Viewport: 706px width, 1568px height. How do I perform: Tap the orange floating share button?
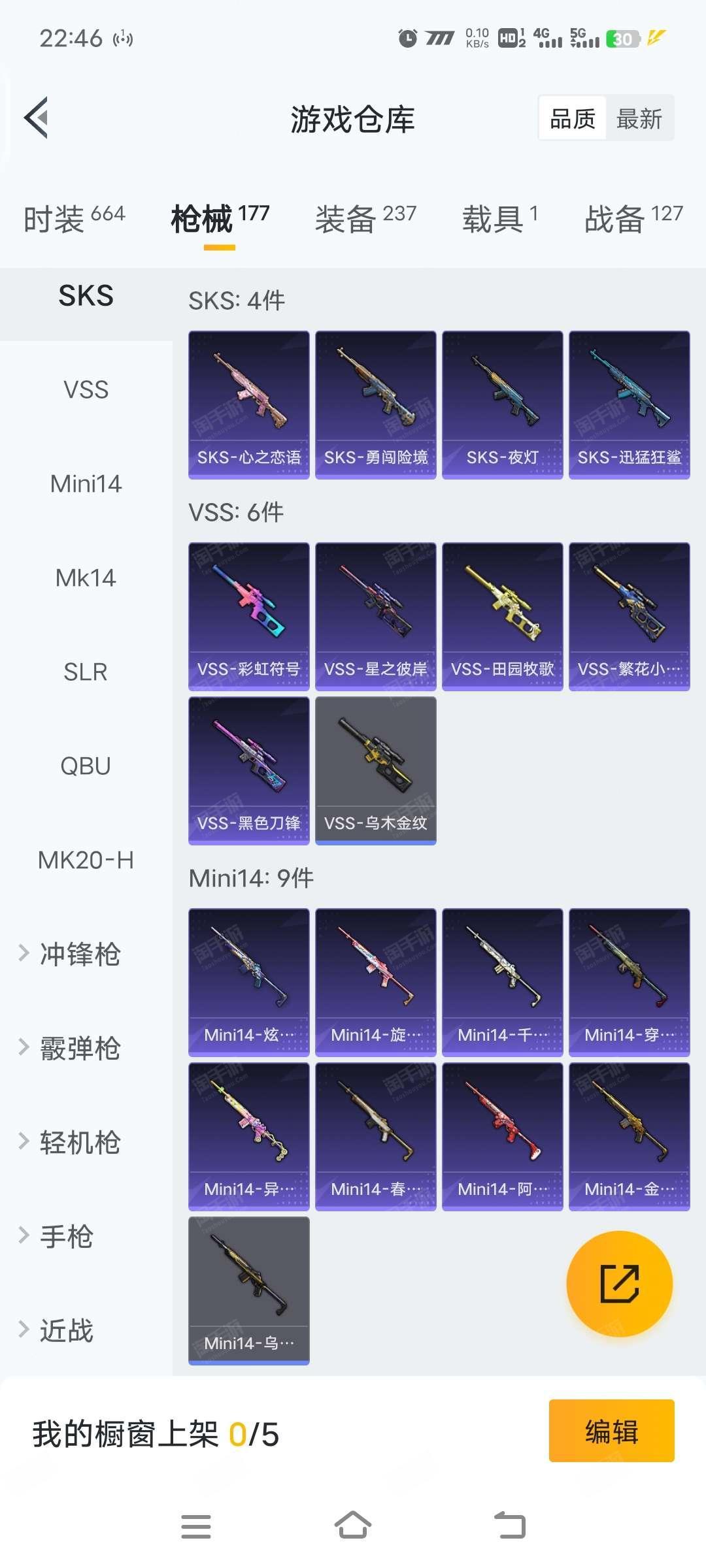click(x=619, y=1283)
